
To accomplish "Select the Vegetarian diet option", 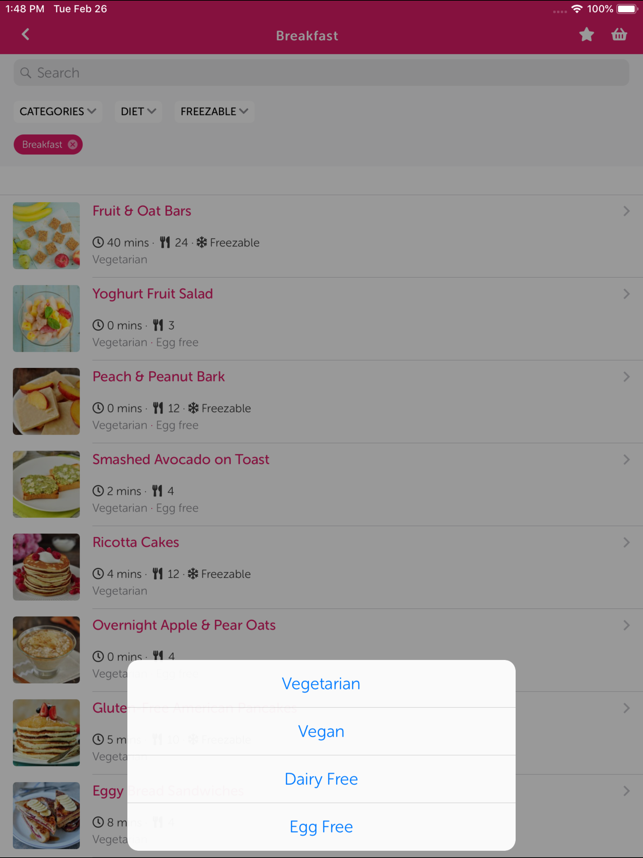I will click(321, 684).
